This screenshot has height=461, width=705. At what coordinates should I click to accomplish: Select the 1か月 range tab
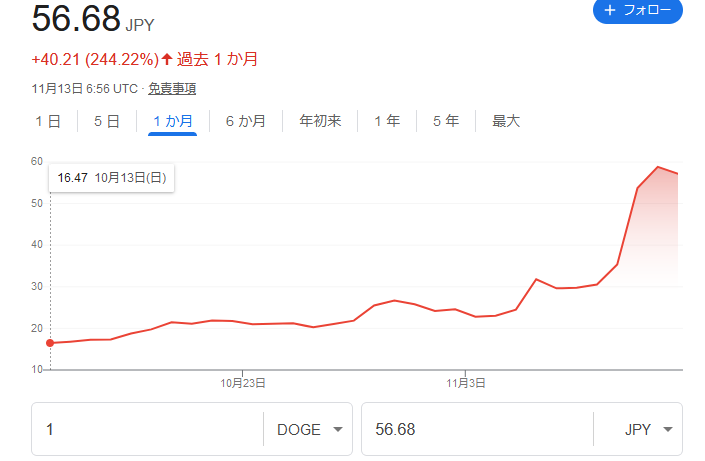pyautogui.click(x=173, y=121)
